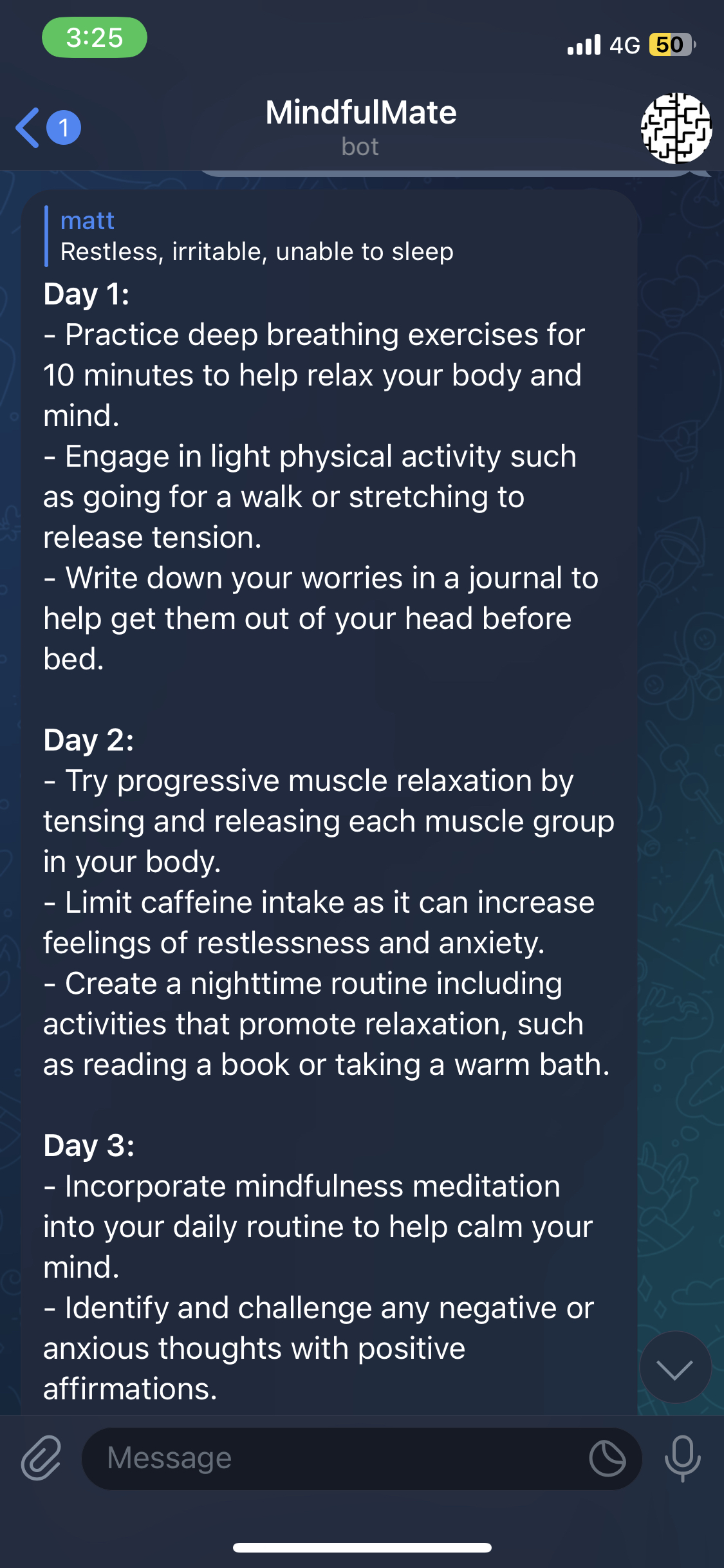Open the sticker panel icon

(607, 1458)
